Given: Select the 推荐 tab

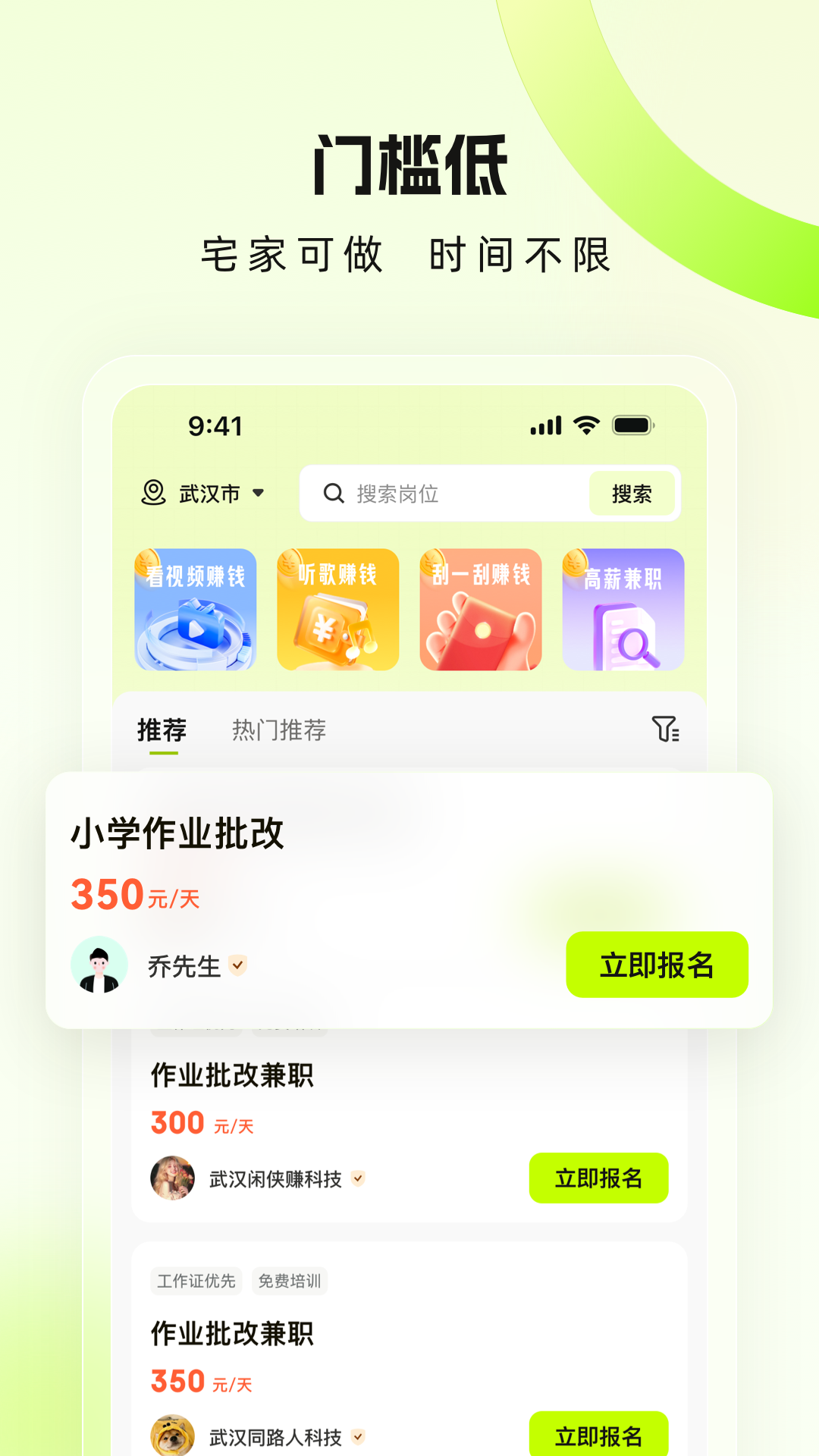Looking at the screenshot, I should pyautogui.click(x=162, y=730).
